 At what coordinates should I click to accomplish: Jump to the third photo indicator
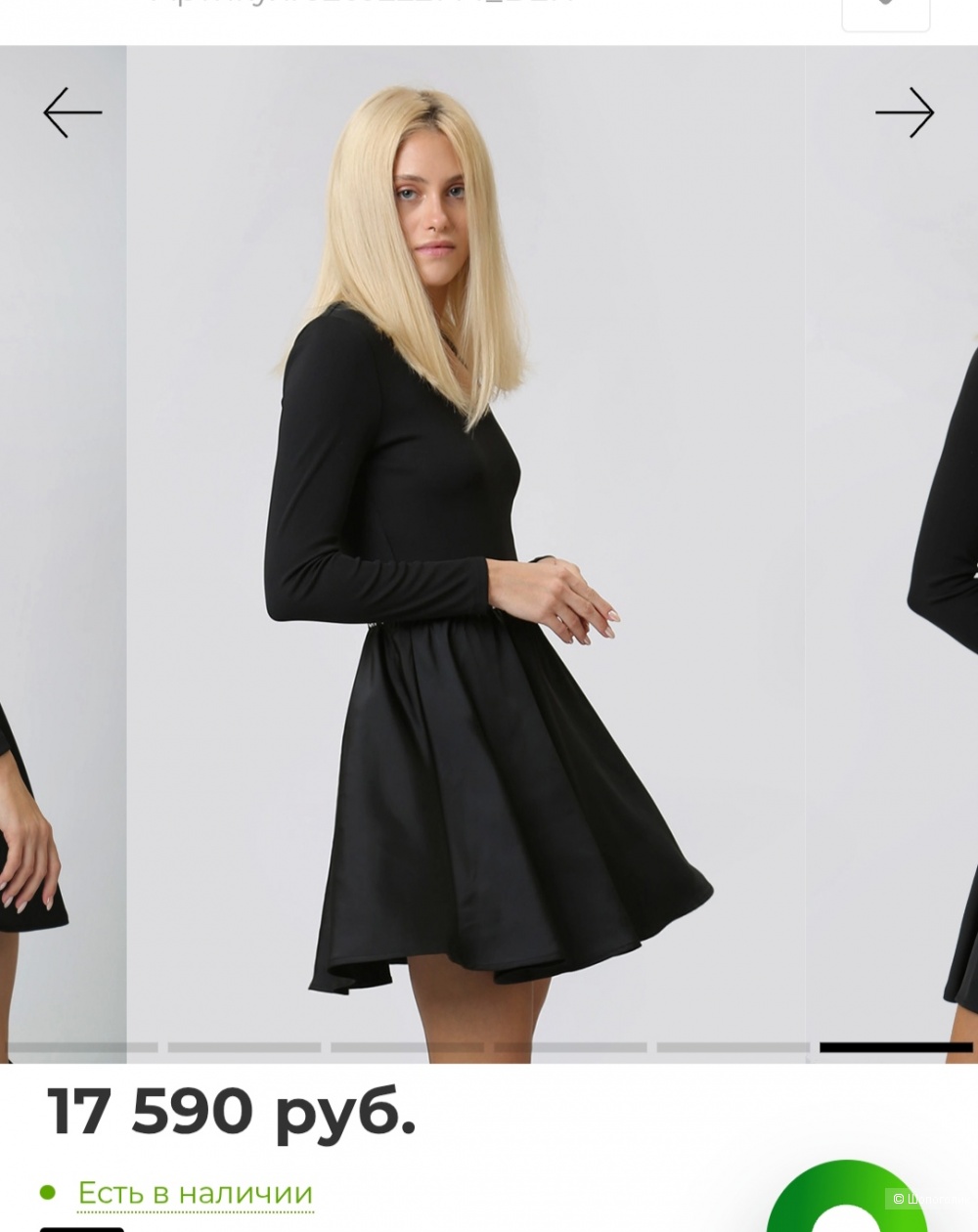pos(407,1047)
